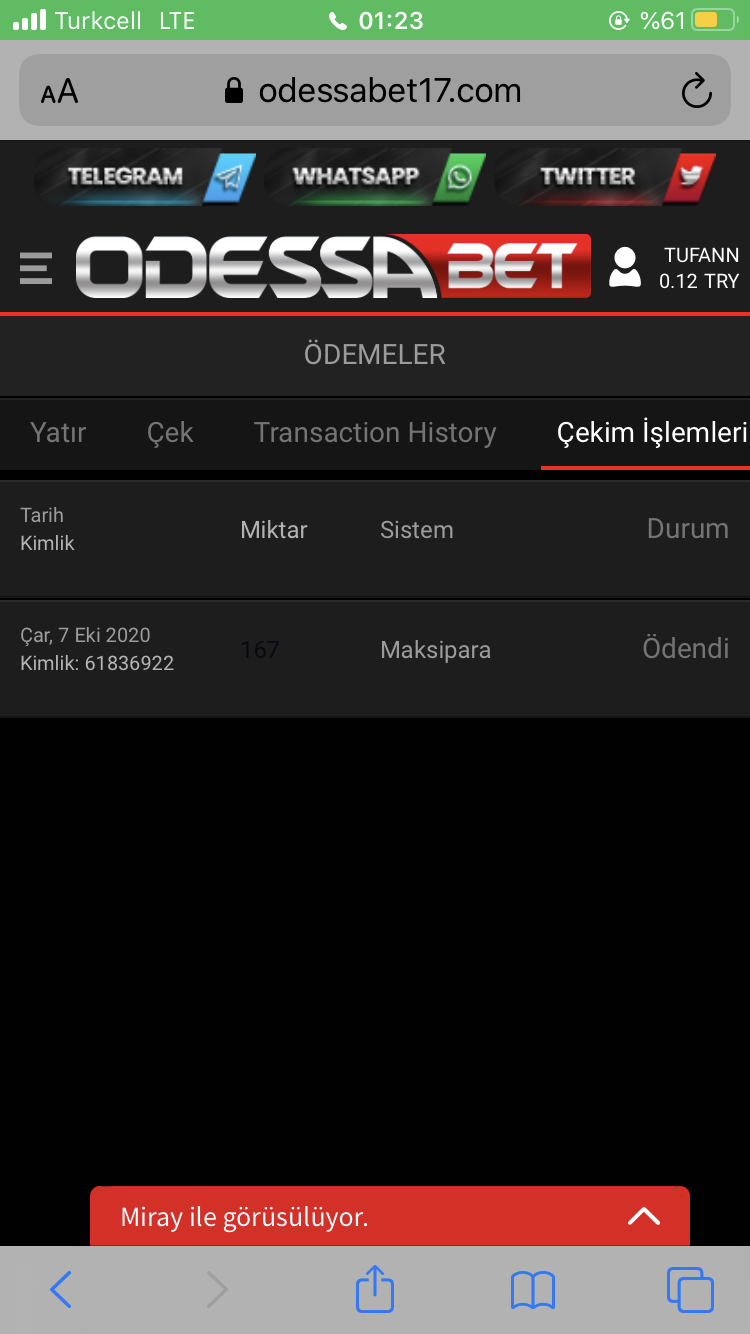This screenshot has width=750, height=1334.
Task: Open the WhatsApp link banner
Action: [x=375, y=177]
